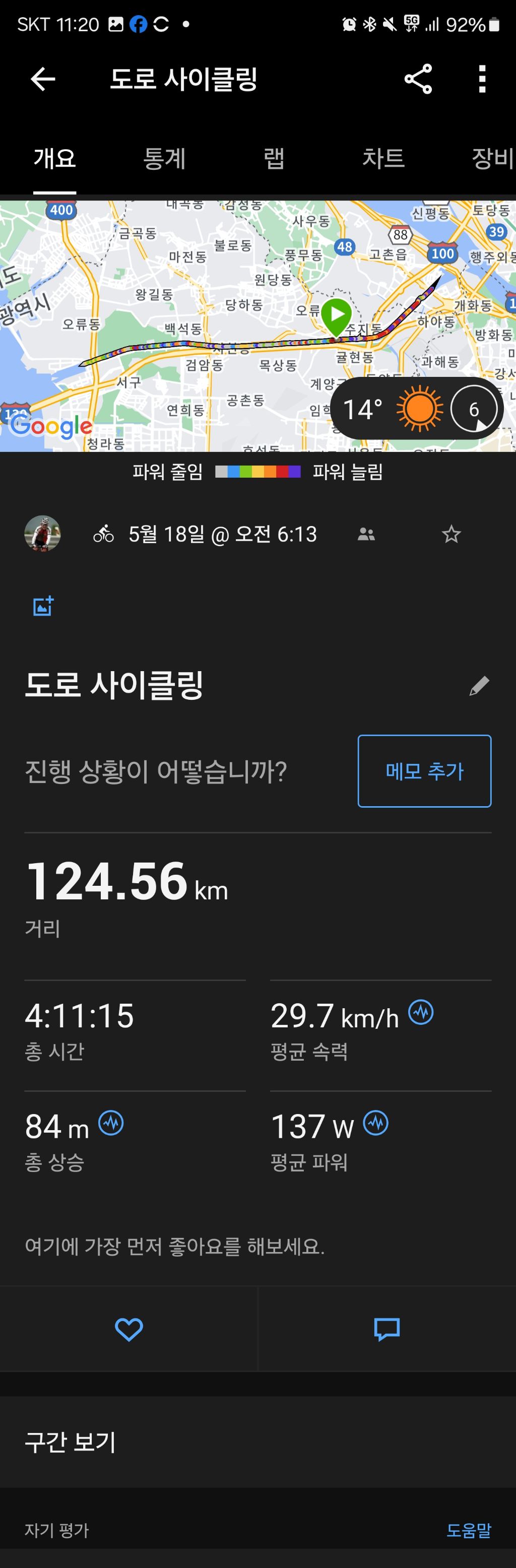Switch to the 랩 tab
This screenshot has width=516, height=1568.
274,159
